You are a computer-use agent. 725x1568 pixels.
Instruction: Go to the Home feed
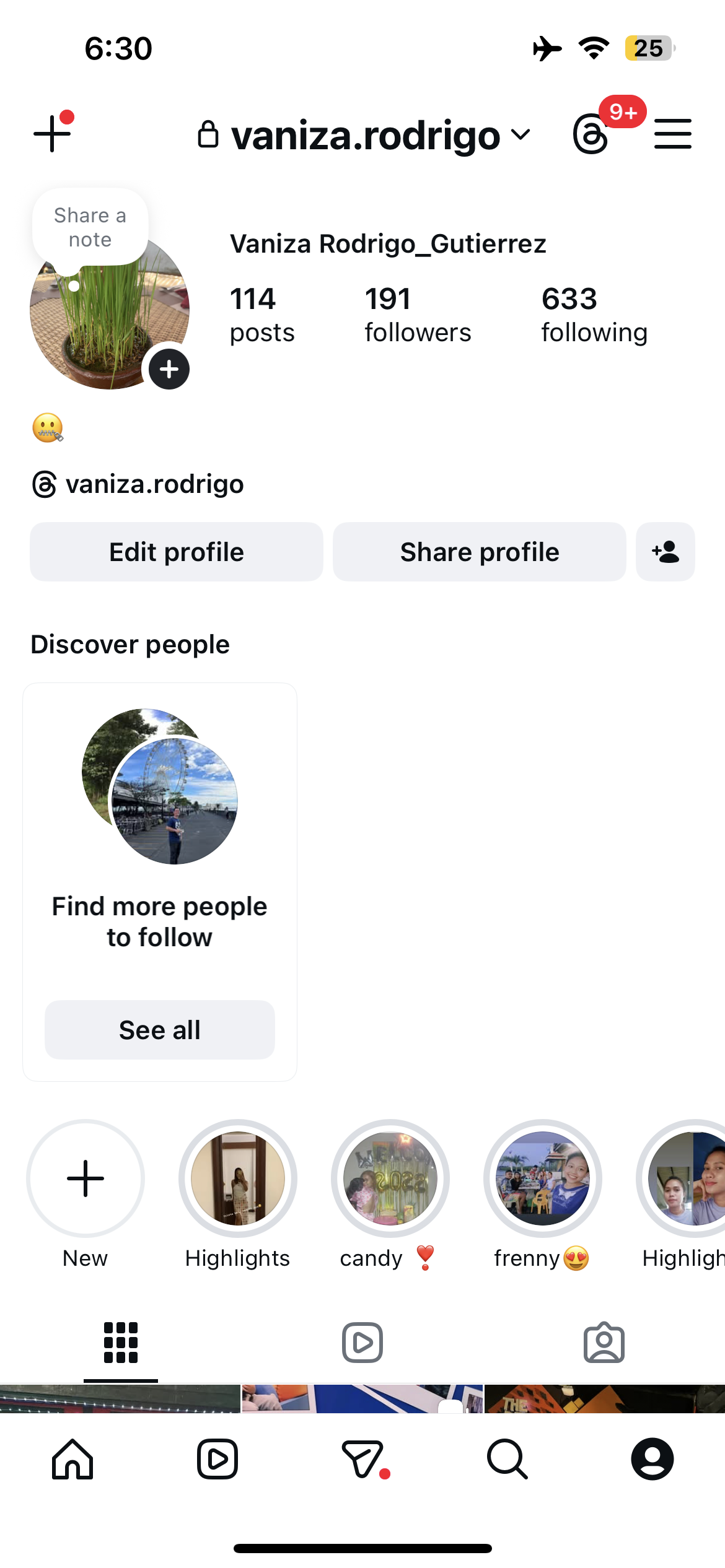(72, 1459)
